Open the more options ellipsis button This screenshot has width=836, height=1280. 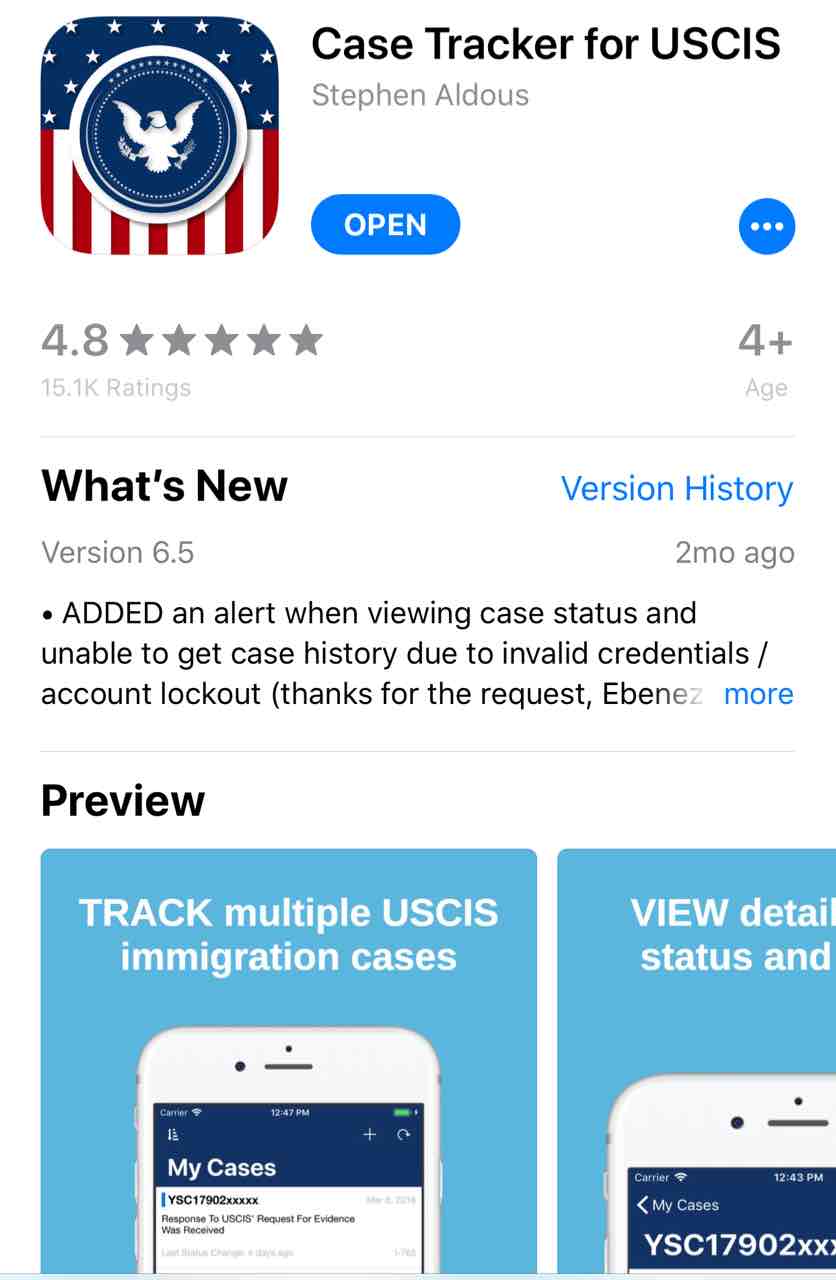[x=766, y=227]
